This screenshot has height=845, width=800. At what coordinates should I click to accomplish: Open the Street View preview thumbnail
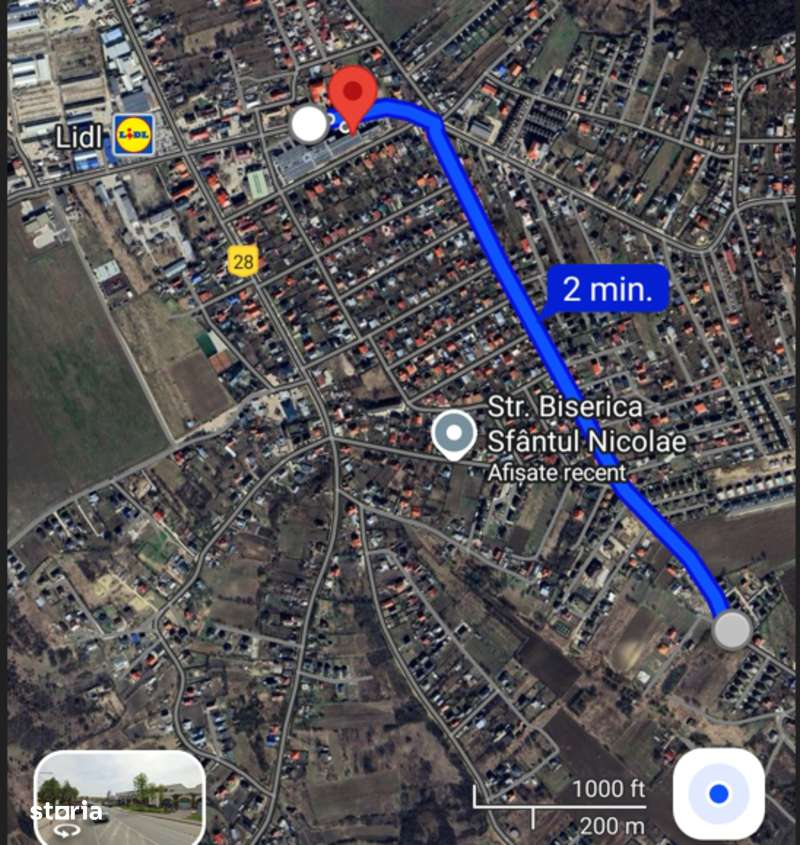[119, 794]
